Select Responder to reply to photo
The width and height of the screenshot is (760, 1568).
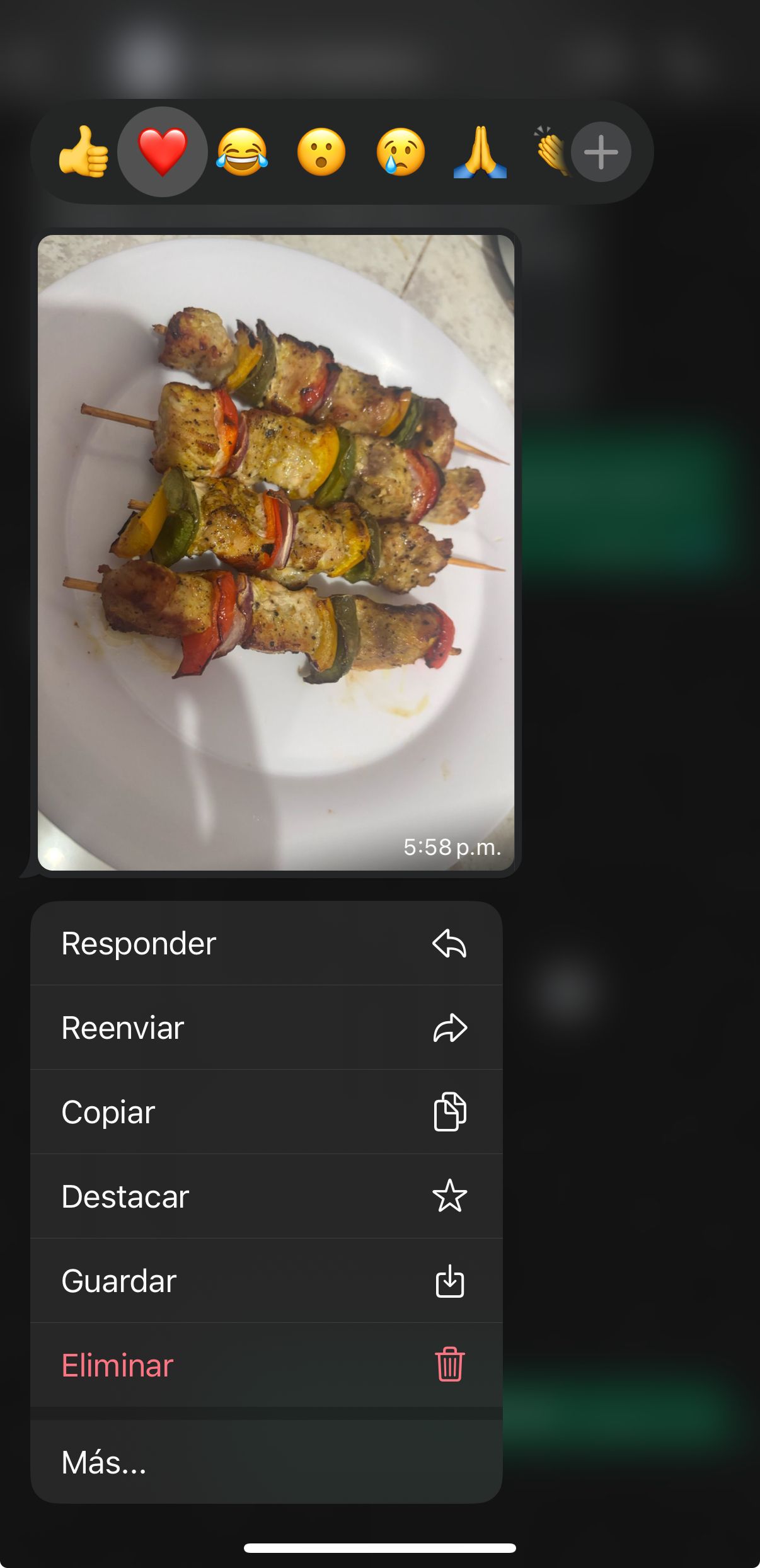pos(266,943)
